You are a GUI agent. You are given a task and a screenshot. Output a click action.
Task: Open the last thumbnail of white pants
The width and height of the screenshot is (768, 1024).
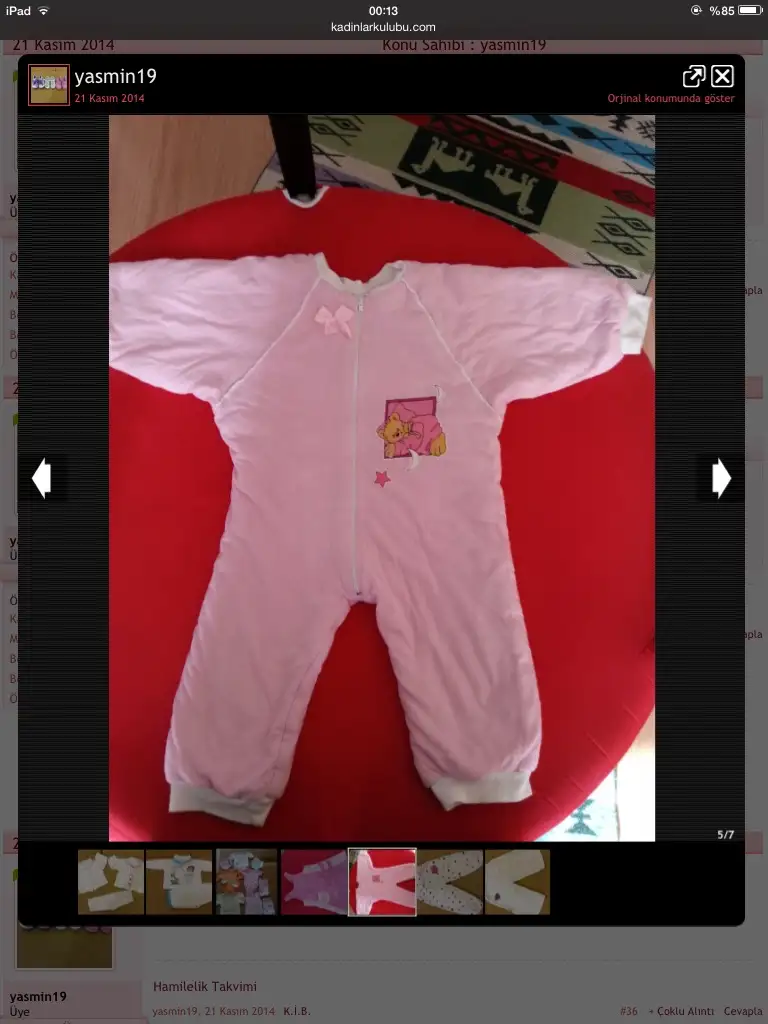pyautogui.click(x=517, y=882)
